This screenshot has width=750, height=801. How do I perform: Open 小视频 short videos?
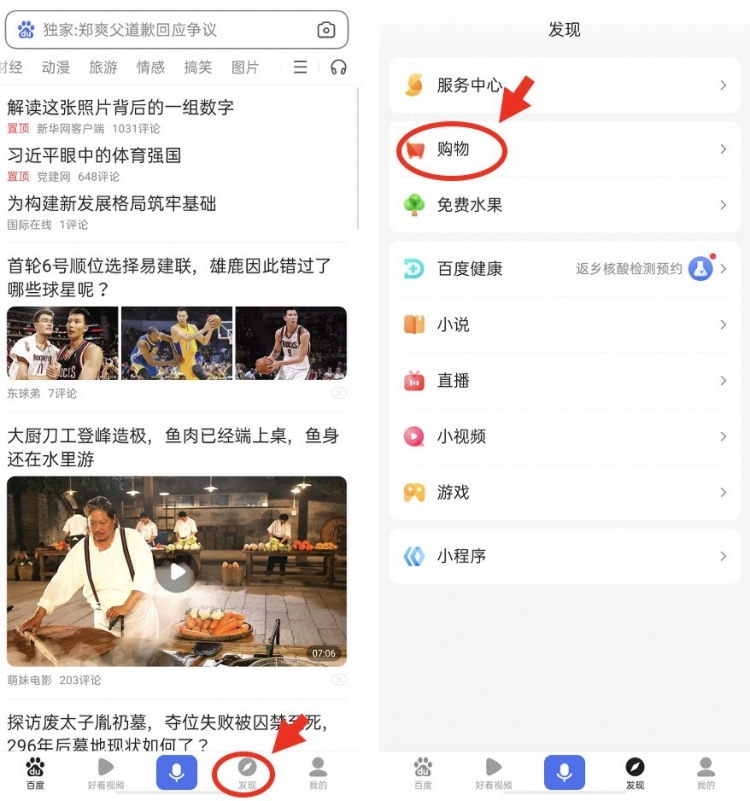(x=564, y=437)
